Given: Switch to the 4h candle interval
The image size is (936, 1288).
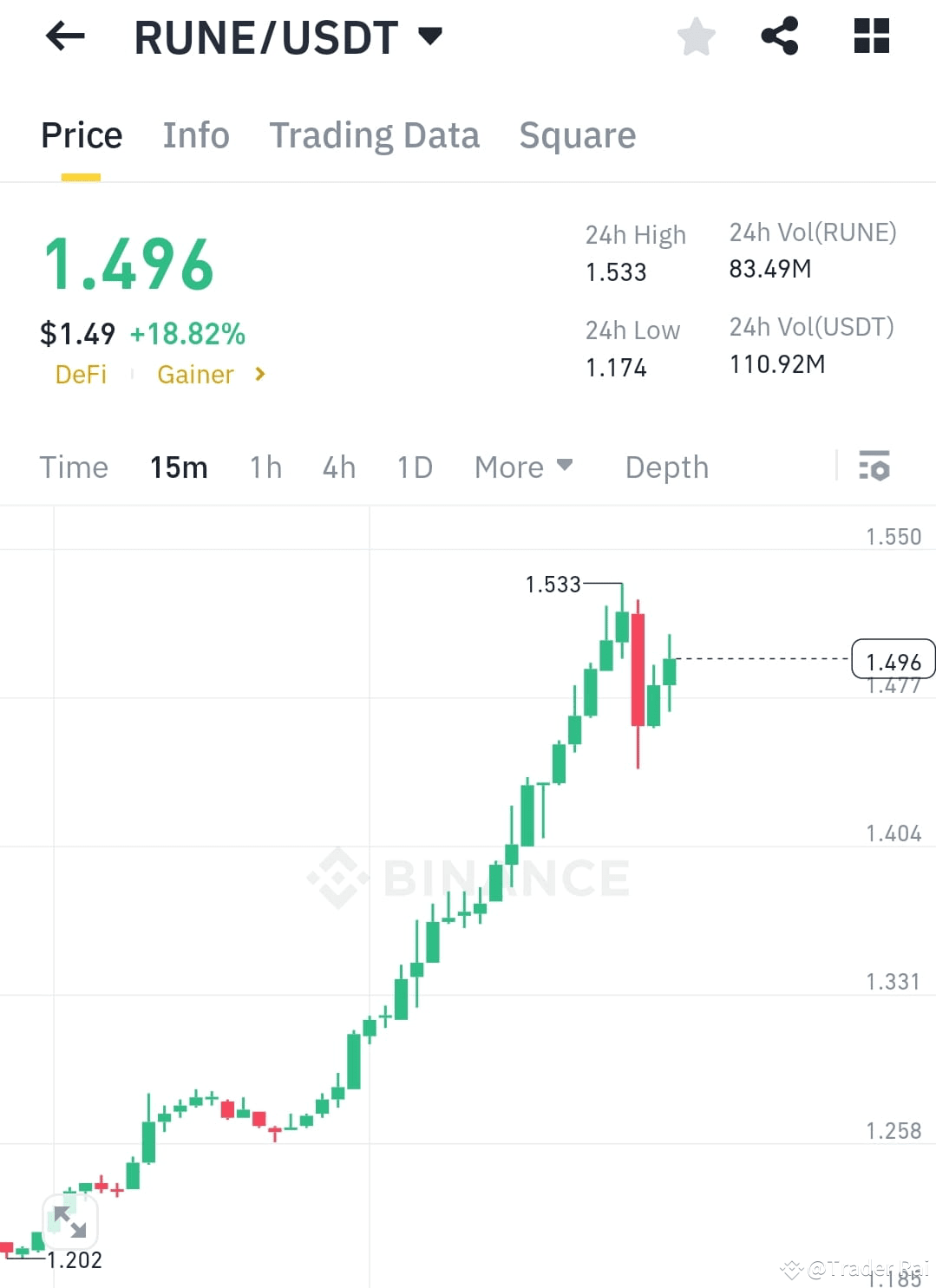Looking at the screenshot, I should [x=337, y=467].
